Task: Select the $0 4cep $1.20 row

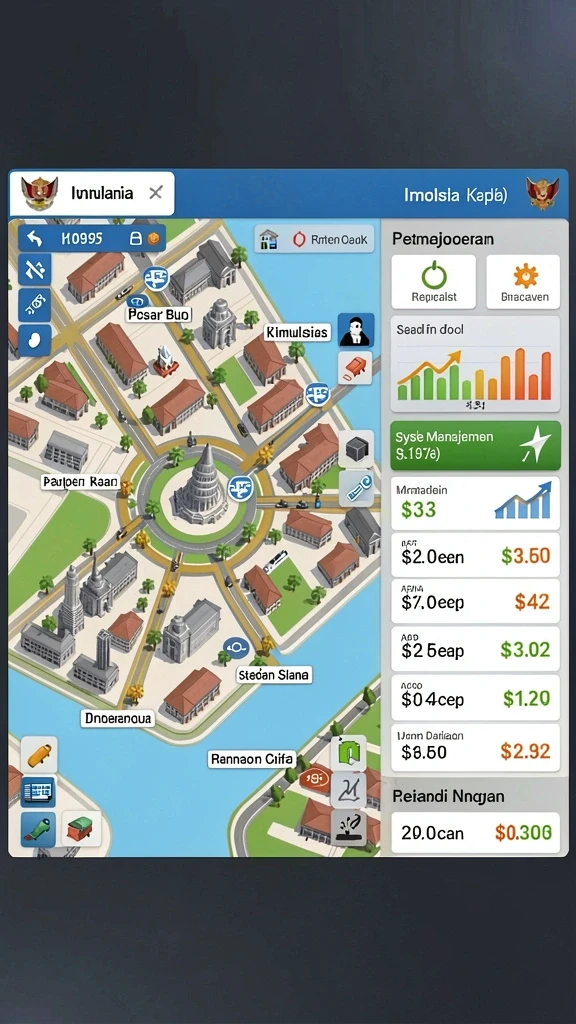Action: (x=475, y=697)
